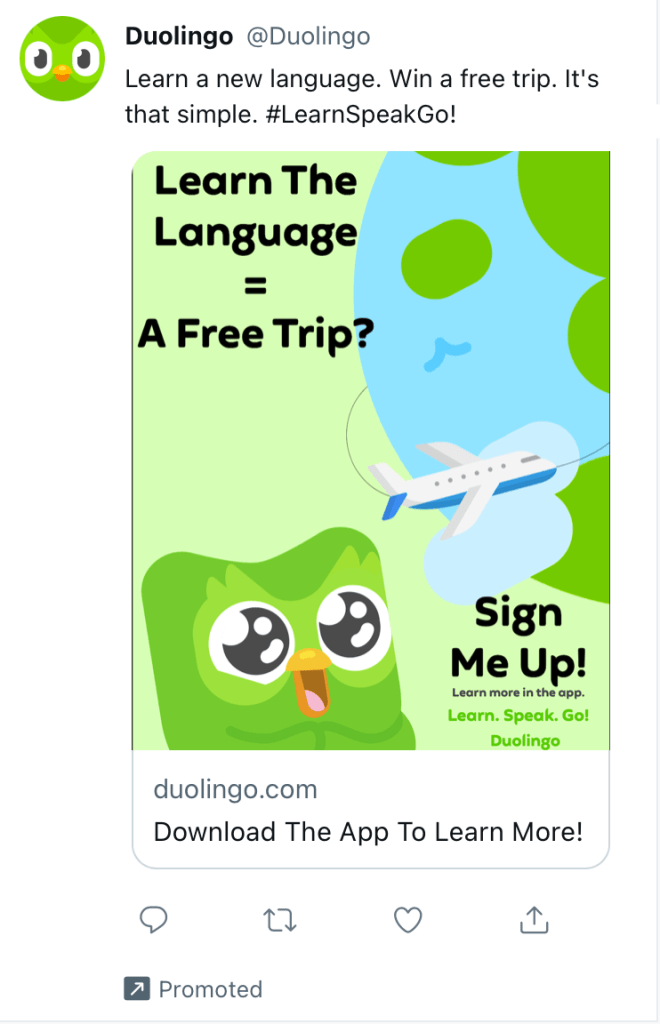Like the Duolingo tweet
The height and width of the screenshot is (1024, 660).
[407, 919]
